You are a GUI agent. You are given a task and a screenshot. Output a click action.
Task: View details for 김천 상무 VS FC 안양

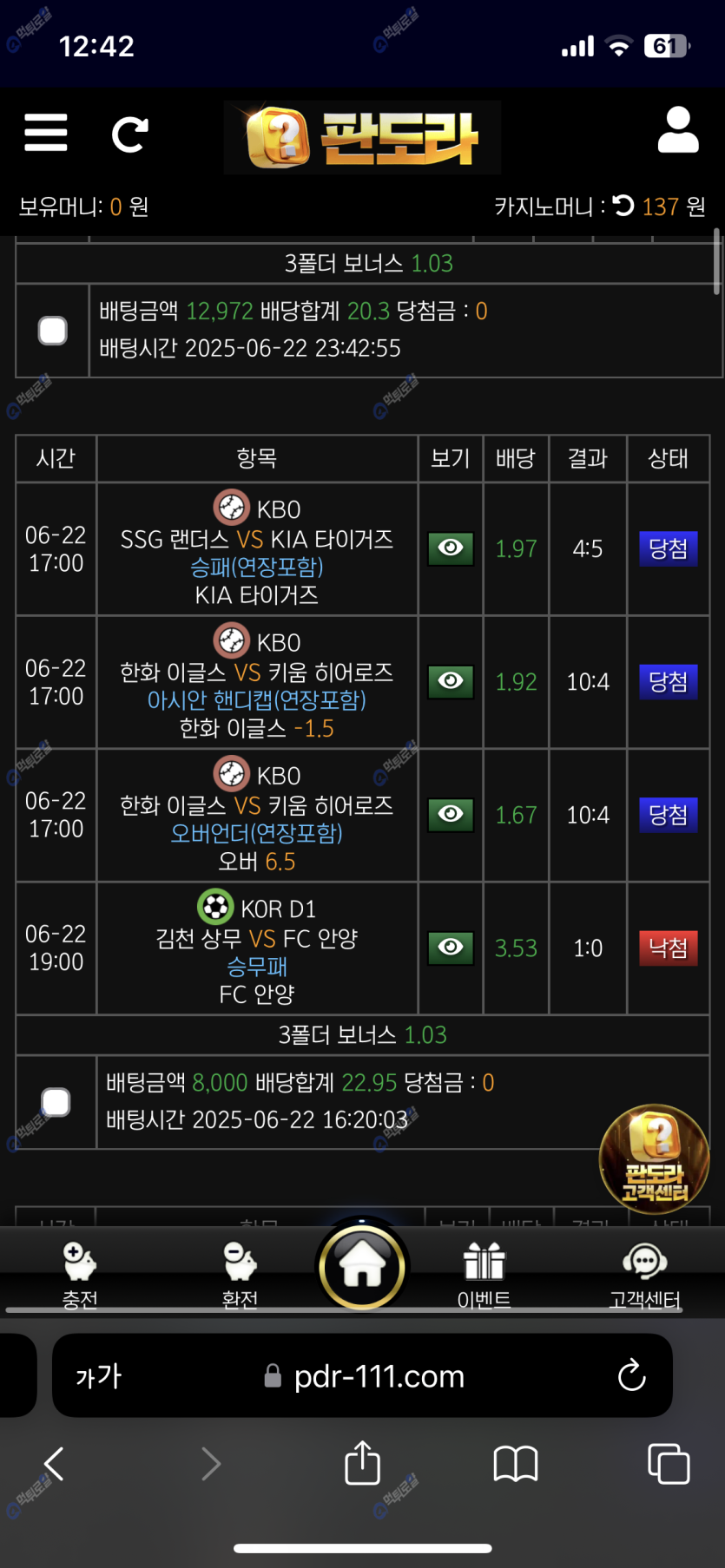450,947
